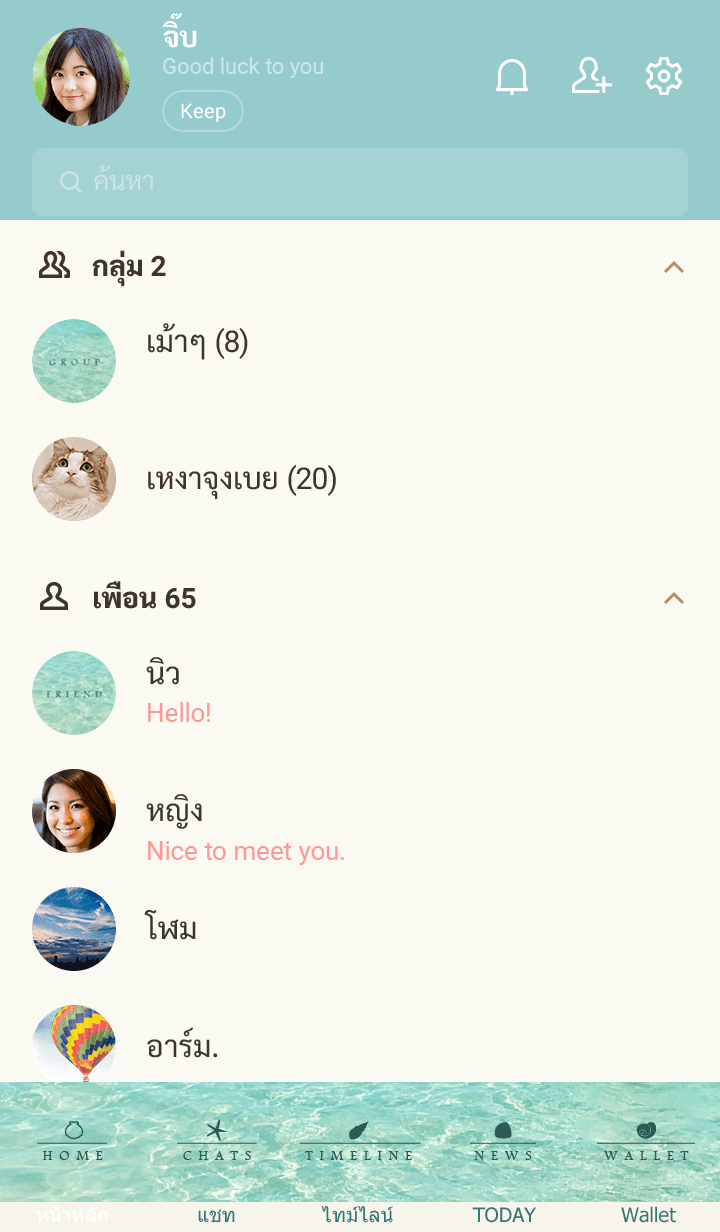
Task: Open the group เม้าๆ (8)
Action: [197, 344]
